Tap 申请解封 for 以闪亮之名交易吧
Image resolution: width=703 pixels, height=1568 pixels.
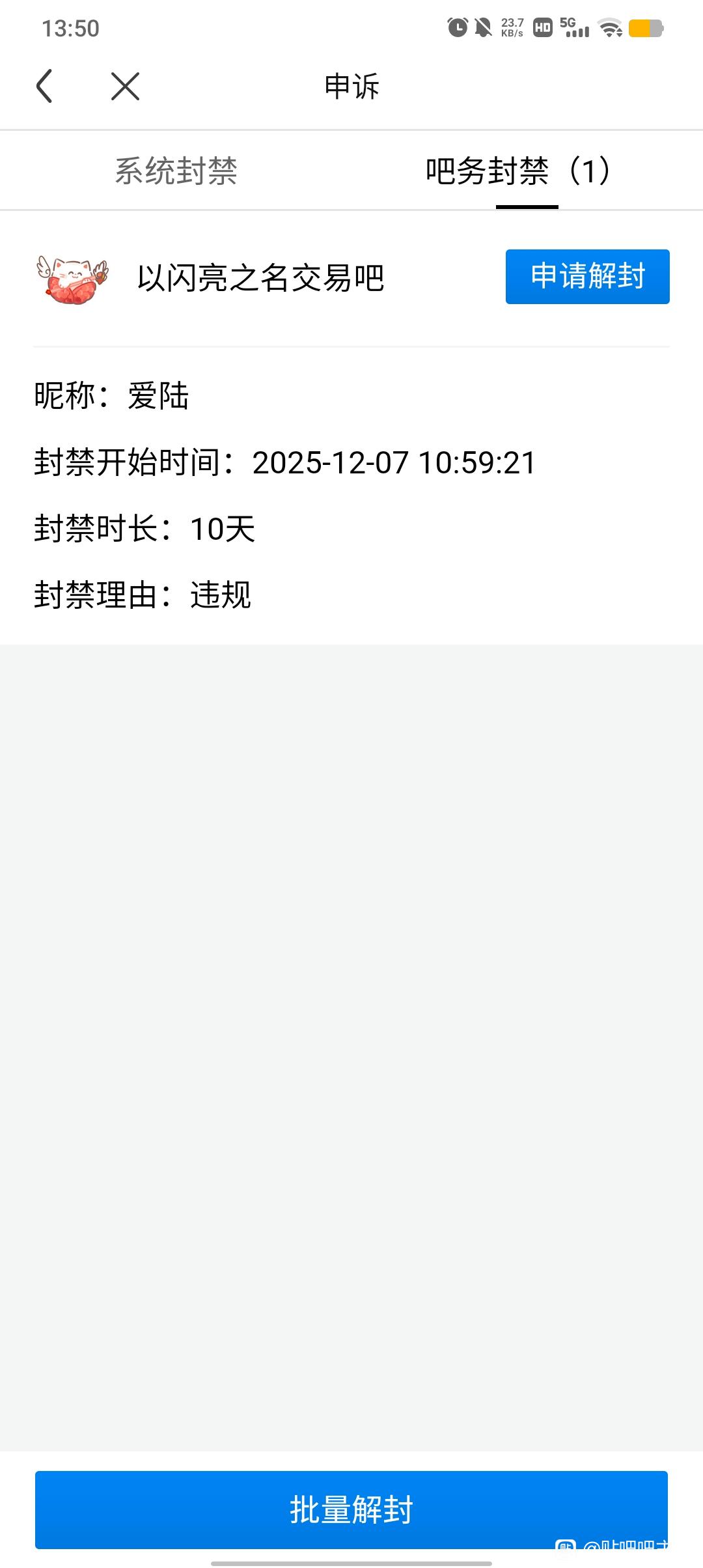point(587,276)
